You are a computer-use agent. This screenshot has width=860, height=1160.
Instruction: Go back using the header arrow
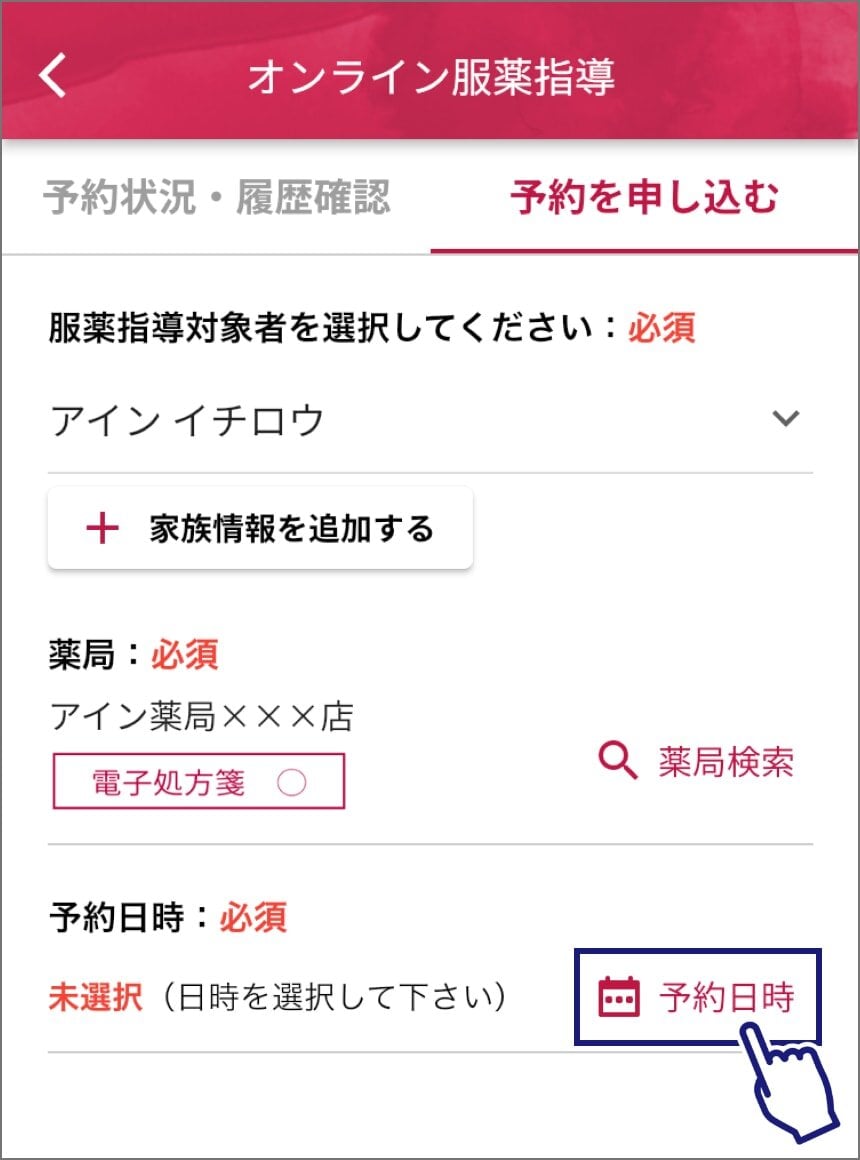coord(54,76)
